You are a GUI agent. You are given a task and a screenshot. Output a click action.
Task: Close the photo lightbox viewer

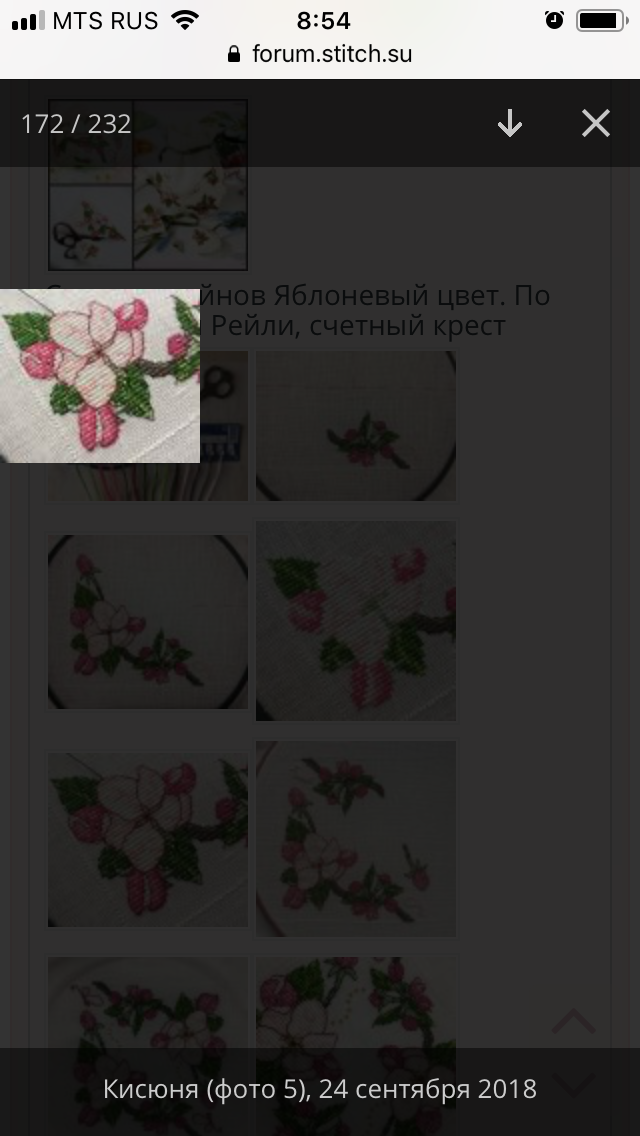click(596, 124)
